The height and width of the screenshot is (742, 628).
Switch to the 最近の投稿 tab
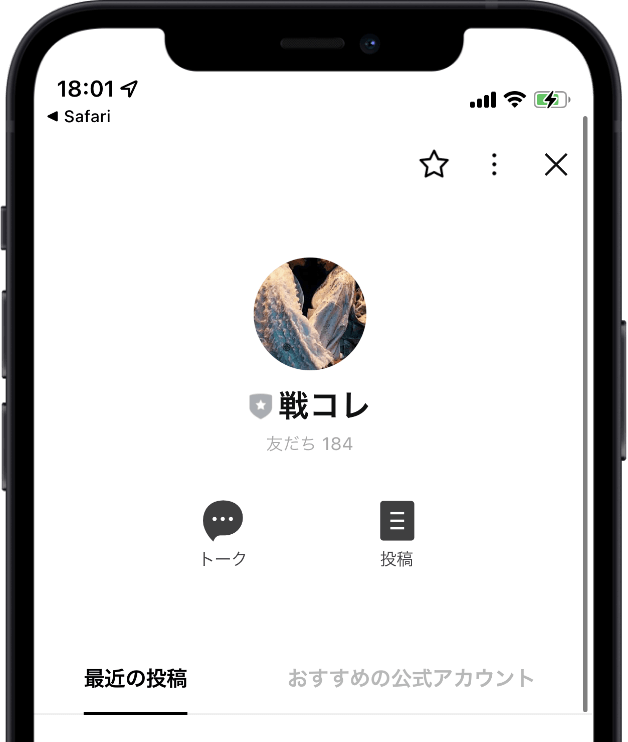tap(135, 679)
